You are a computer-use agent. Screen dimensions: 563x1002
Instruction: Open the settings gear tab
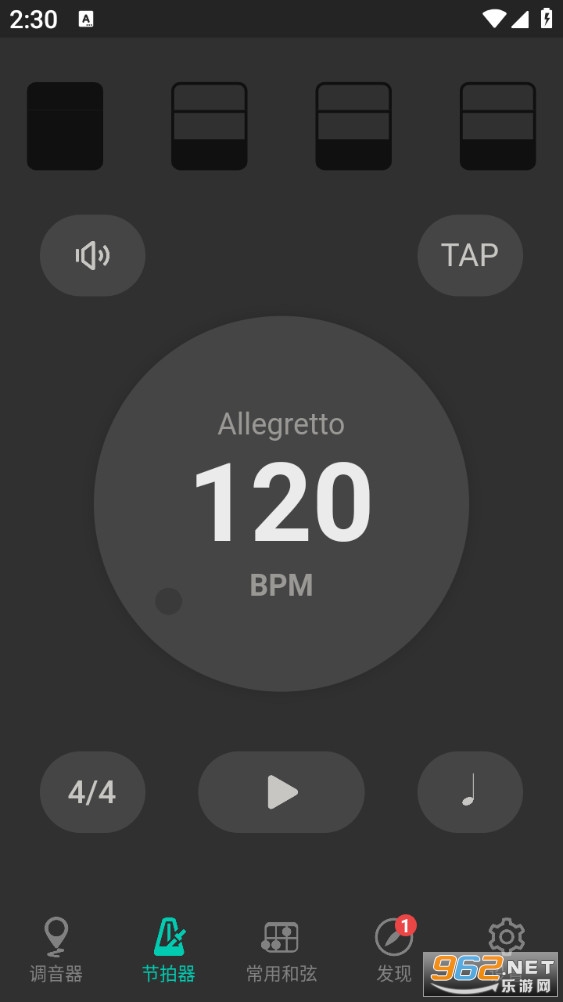click(506, 937)
